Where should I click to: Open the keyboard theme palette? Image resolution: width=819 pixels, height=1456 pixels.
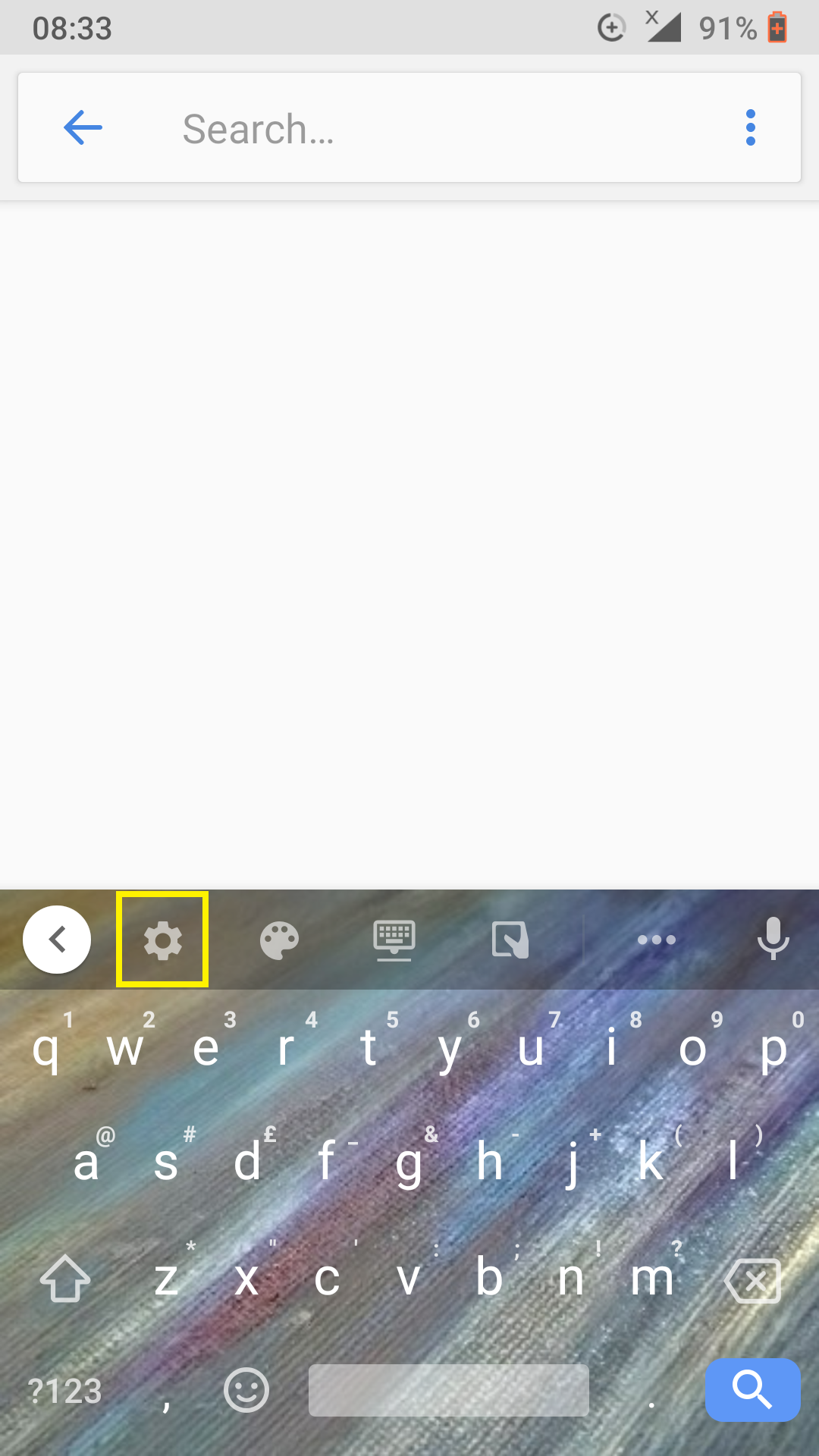click(279, 940)
